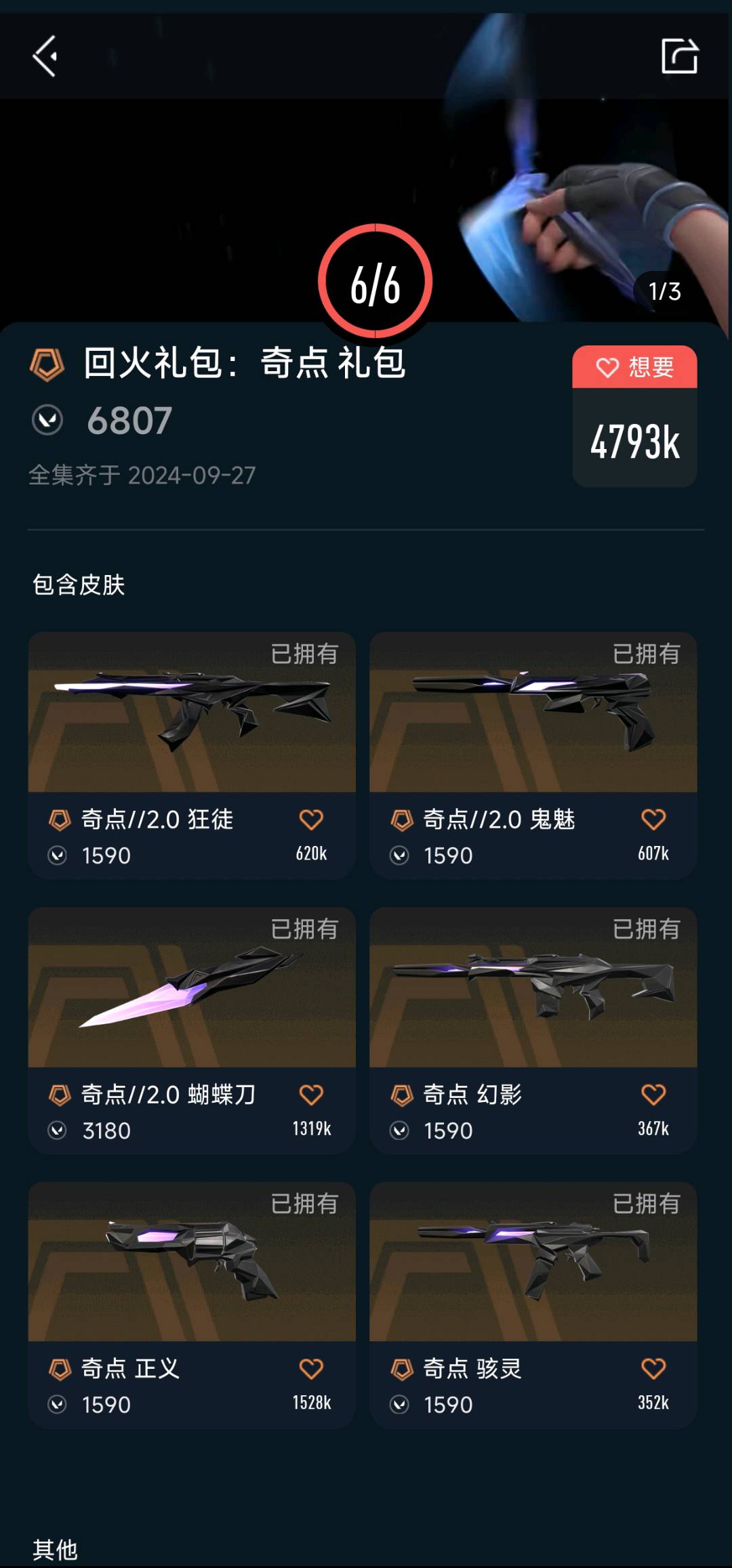
Task: Like the 奇点 正义 skin
Action: (x=311, y=1370)
